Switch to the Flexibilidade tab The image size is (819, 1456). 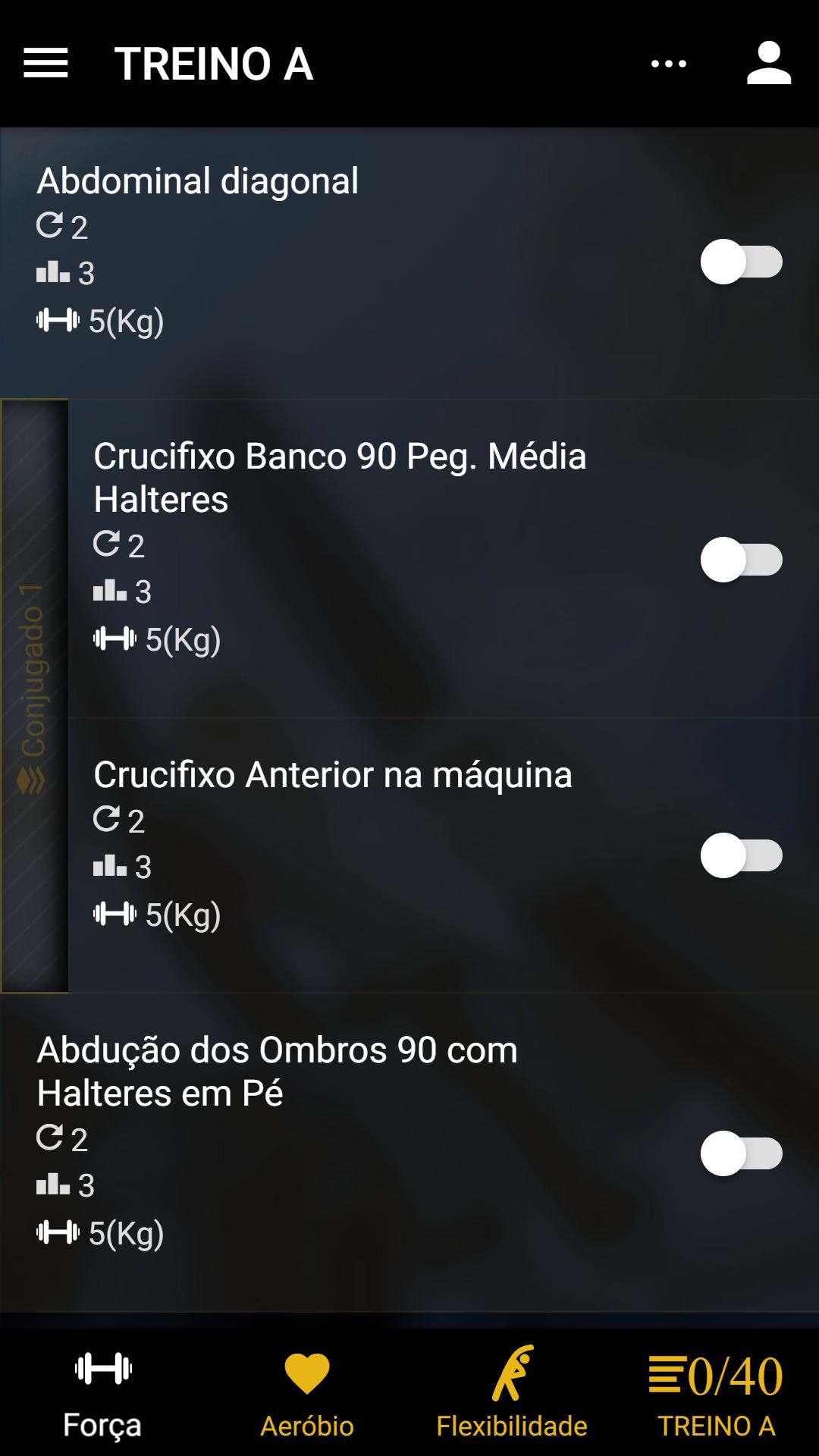[512, 1394]
